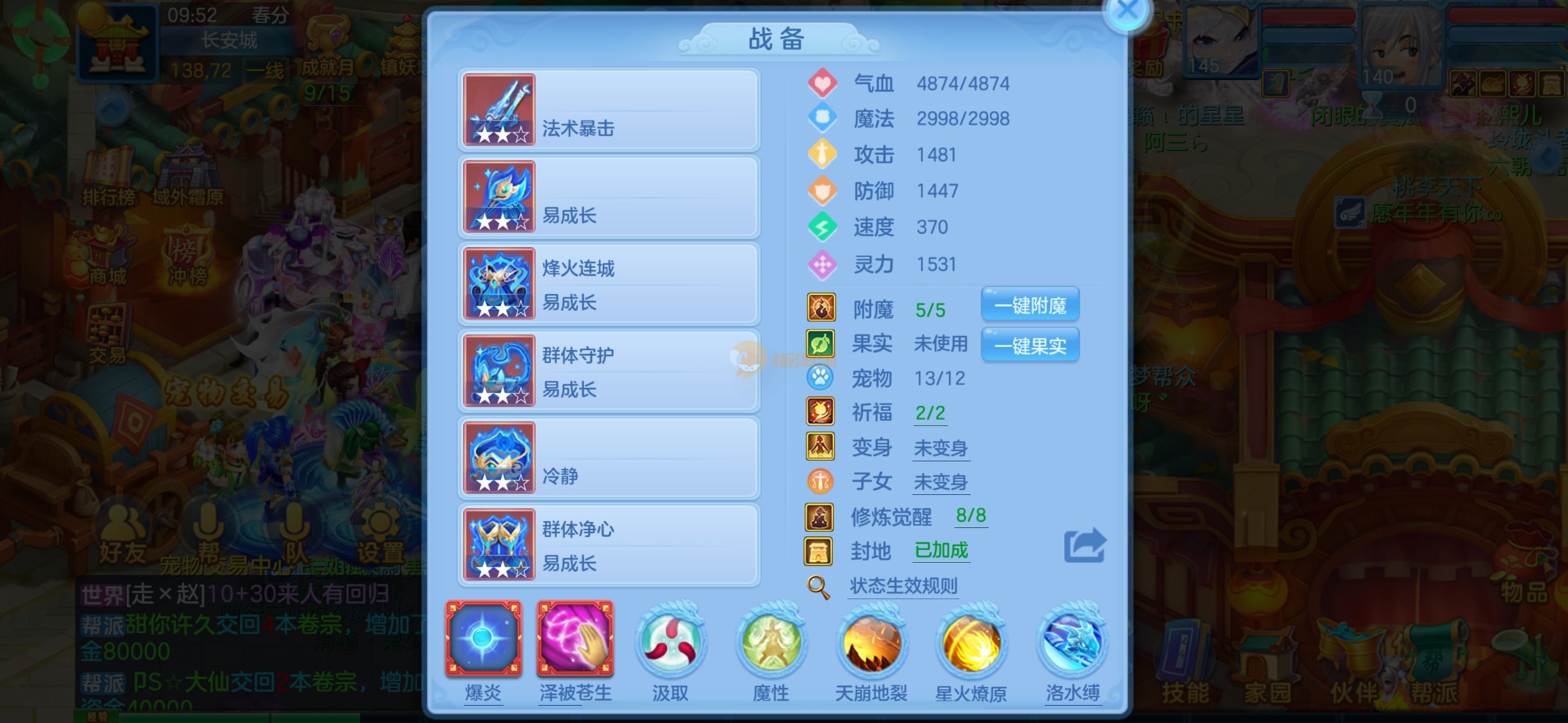Screen dimensions: 1568x723
Task: Open the 祈福 2/2 status
Action: point(929,413)
